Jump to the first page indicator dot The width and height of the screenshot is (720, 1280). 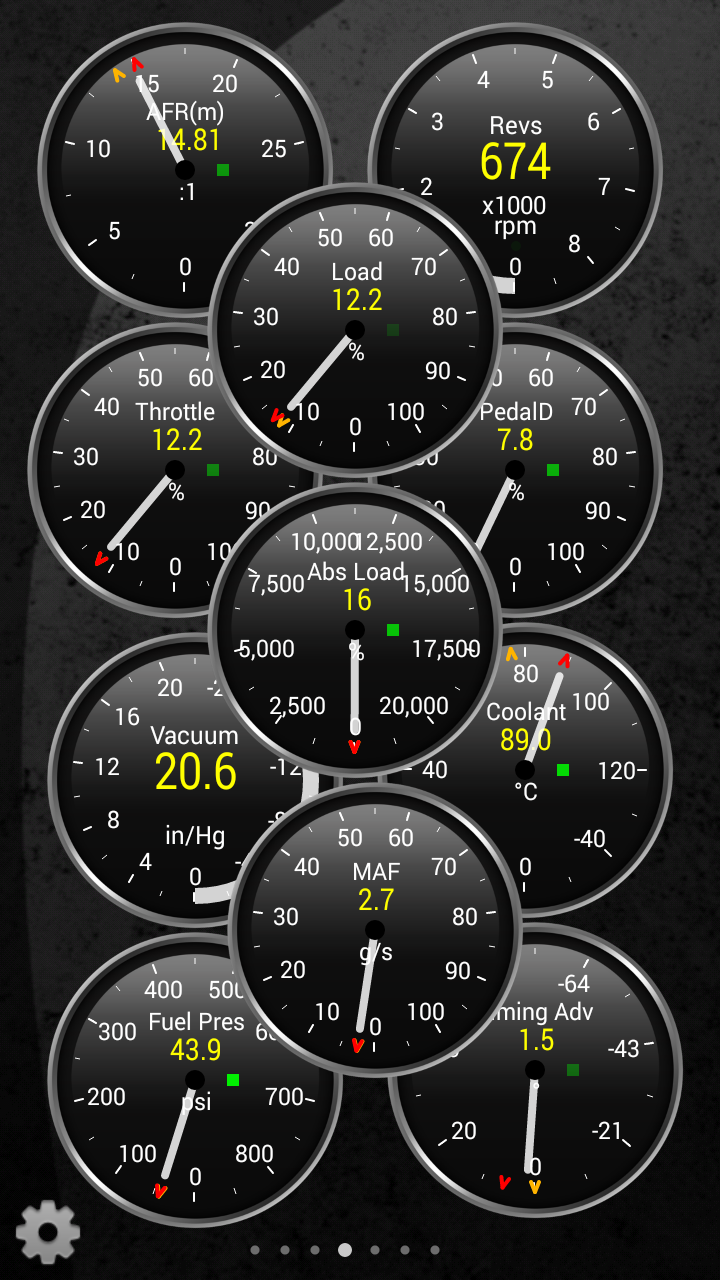[255, 1250]
